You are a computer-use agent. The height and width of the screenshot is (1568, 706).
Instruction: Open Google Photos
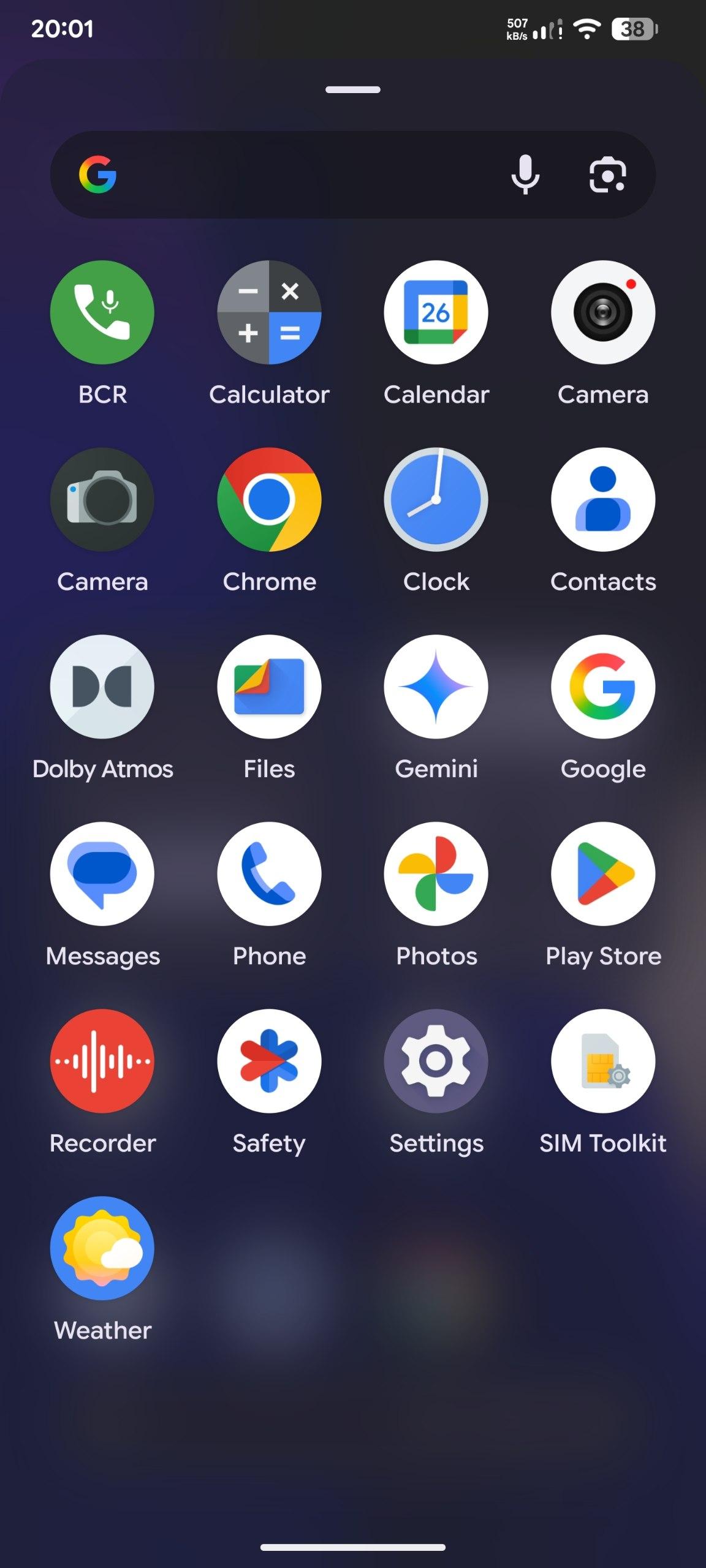pyautogui.click(x=436, y=873)
